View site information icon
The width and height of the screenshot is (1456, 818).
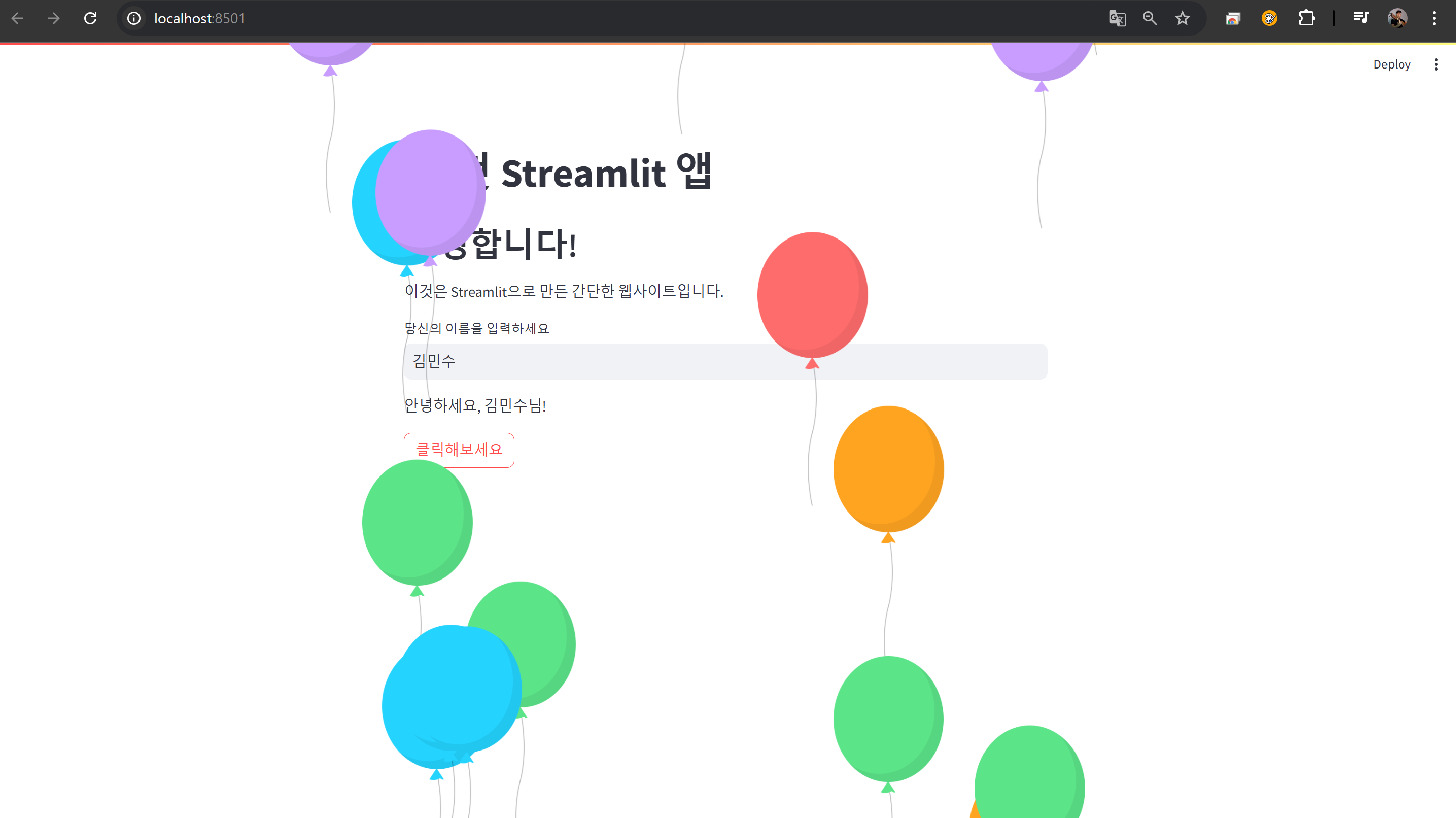[134, 19]
